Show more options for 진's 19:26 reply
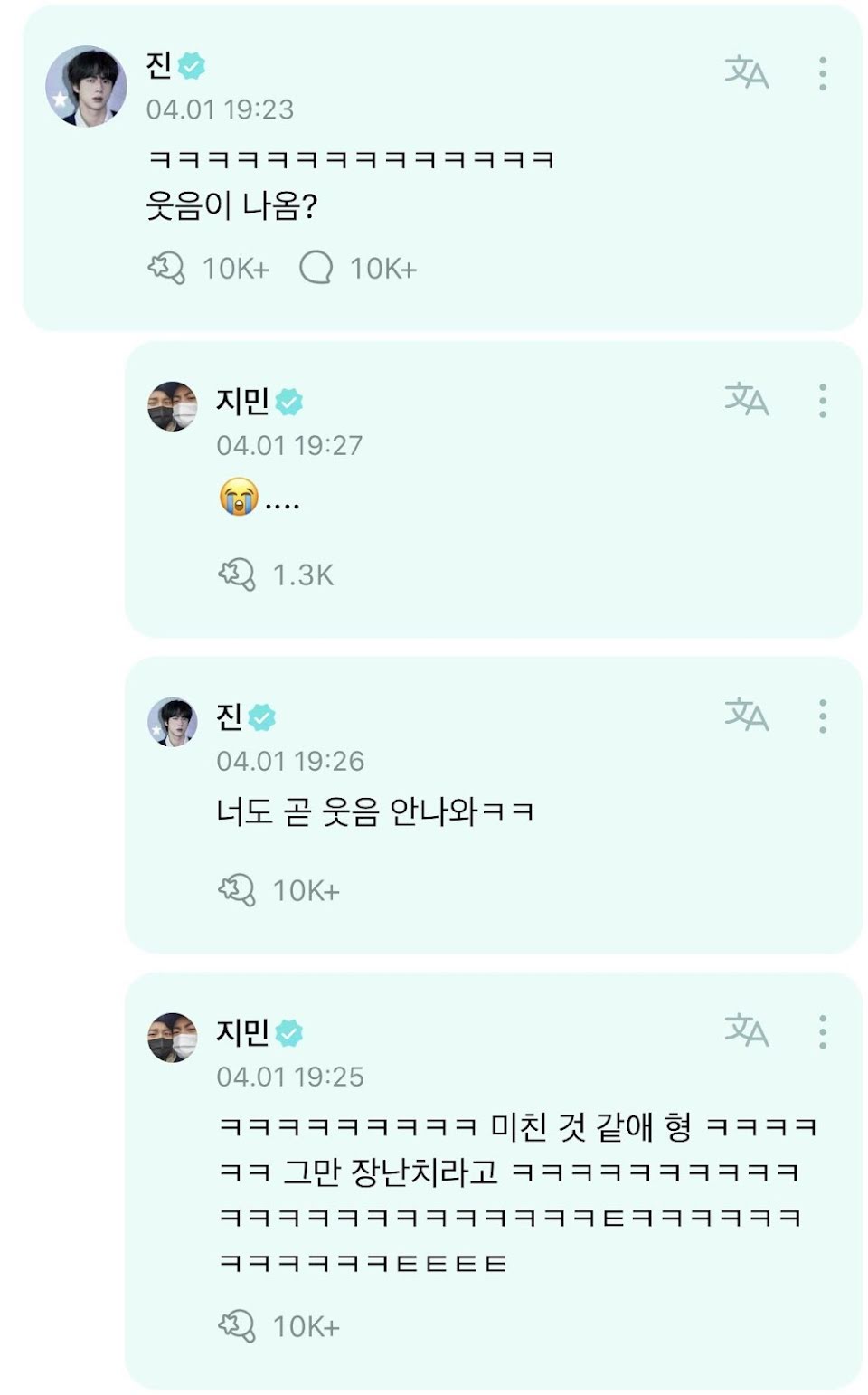The image size is (868, 1395). point(822,716)
